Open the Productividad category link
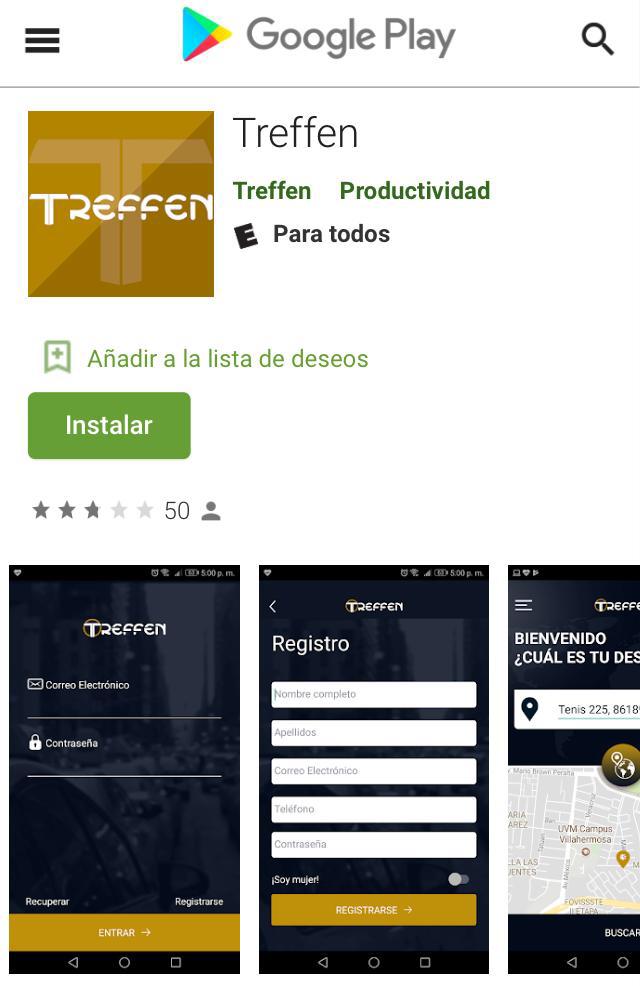Screen dimensions: 640x986 coord(414,190)
